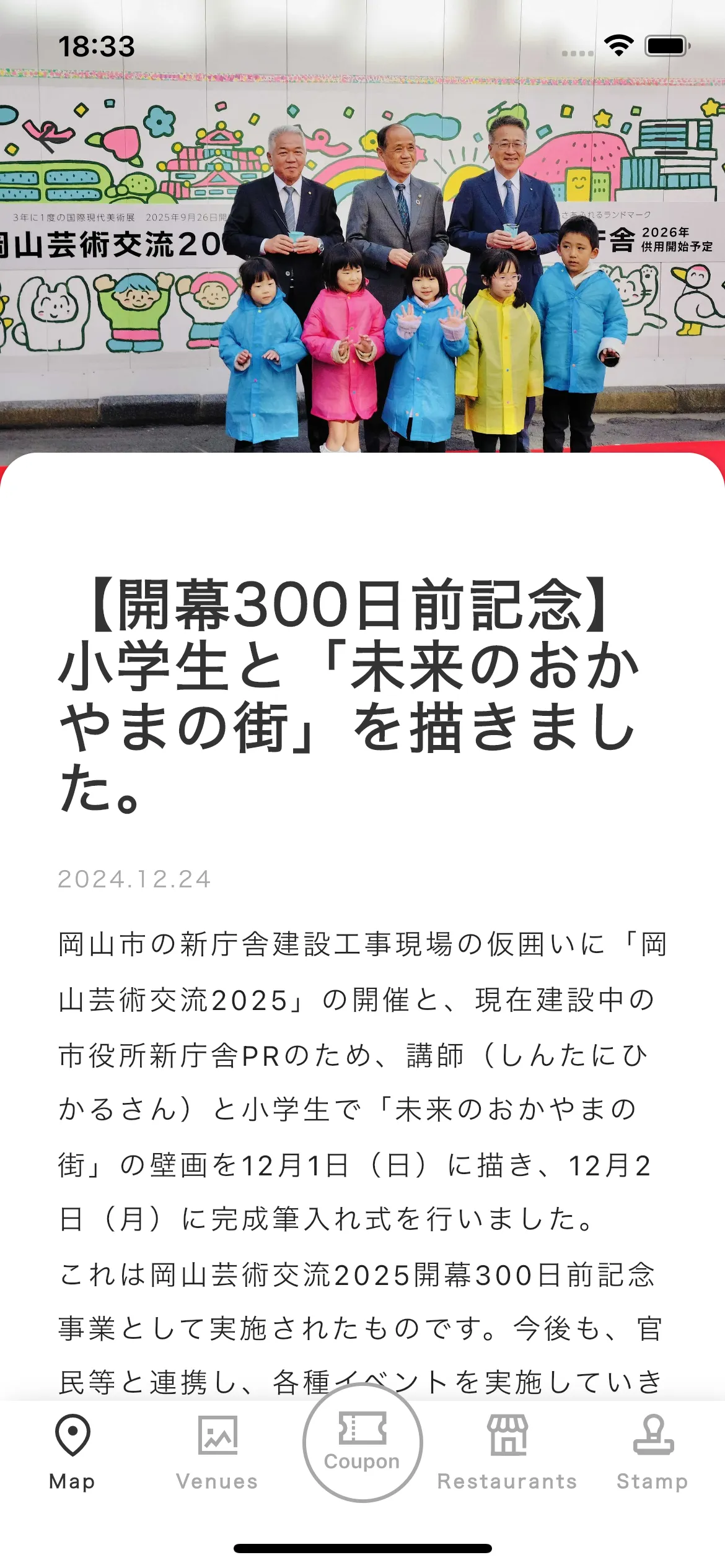The height and width of the screenshot is (1568, 725).
Task: Switch to the Map tab
Action: 72,1452
